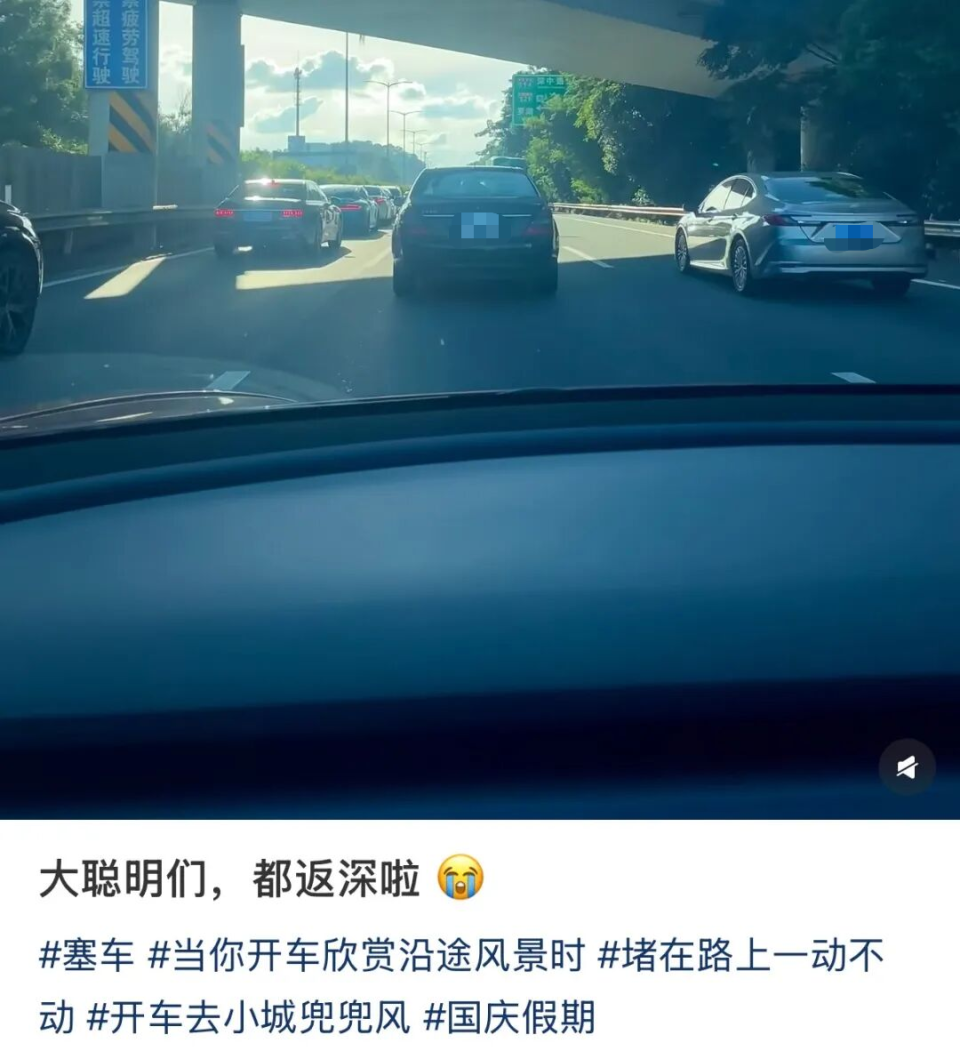Open the #当你开车欣赏沿途风景时 hashtag
The width and height of the screenshot is (960, 1051).
pyautogui.click(x=366, y=955)
